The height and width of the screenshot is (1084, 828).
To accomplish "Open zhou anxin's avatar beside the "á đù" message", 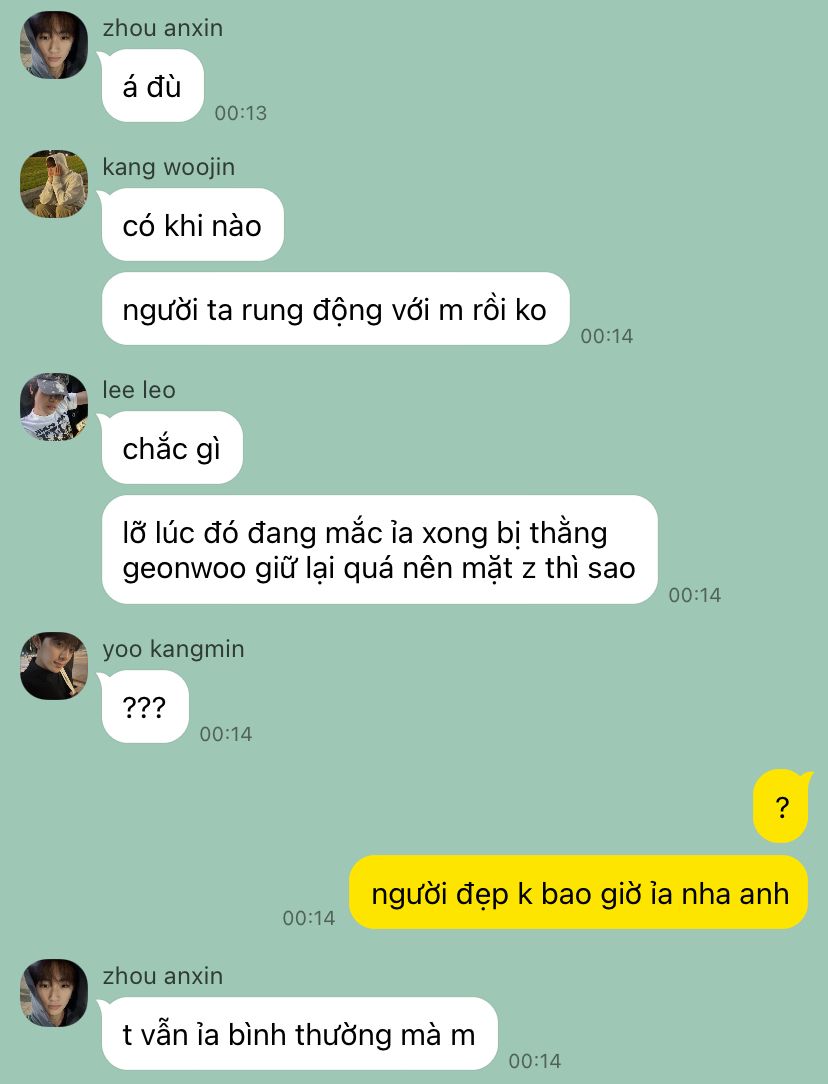I will point(54,45).
